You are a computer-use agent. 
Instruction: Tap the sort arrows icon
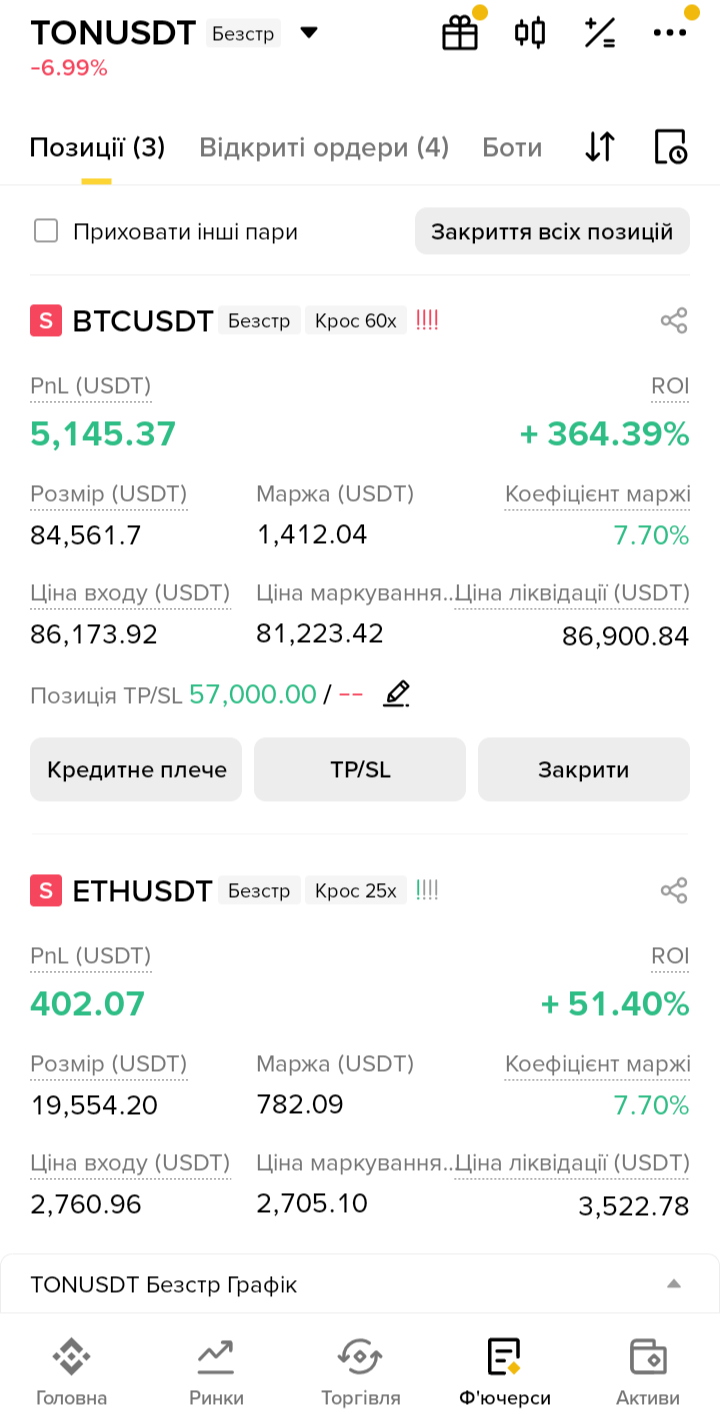600,147
